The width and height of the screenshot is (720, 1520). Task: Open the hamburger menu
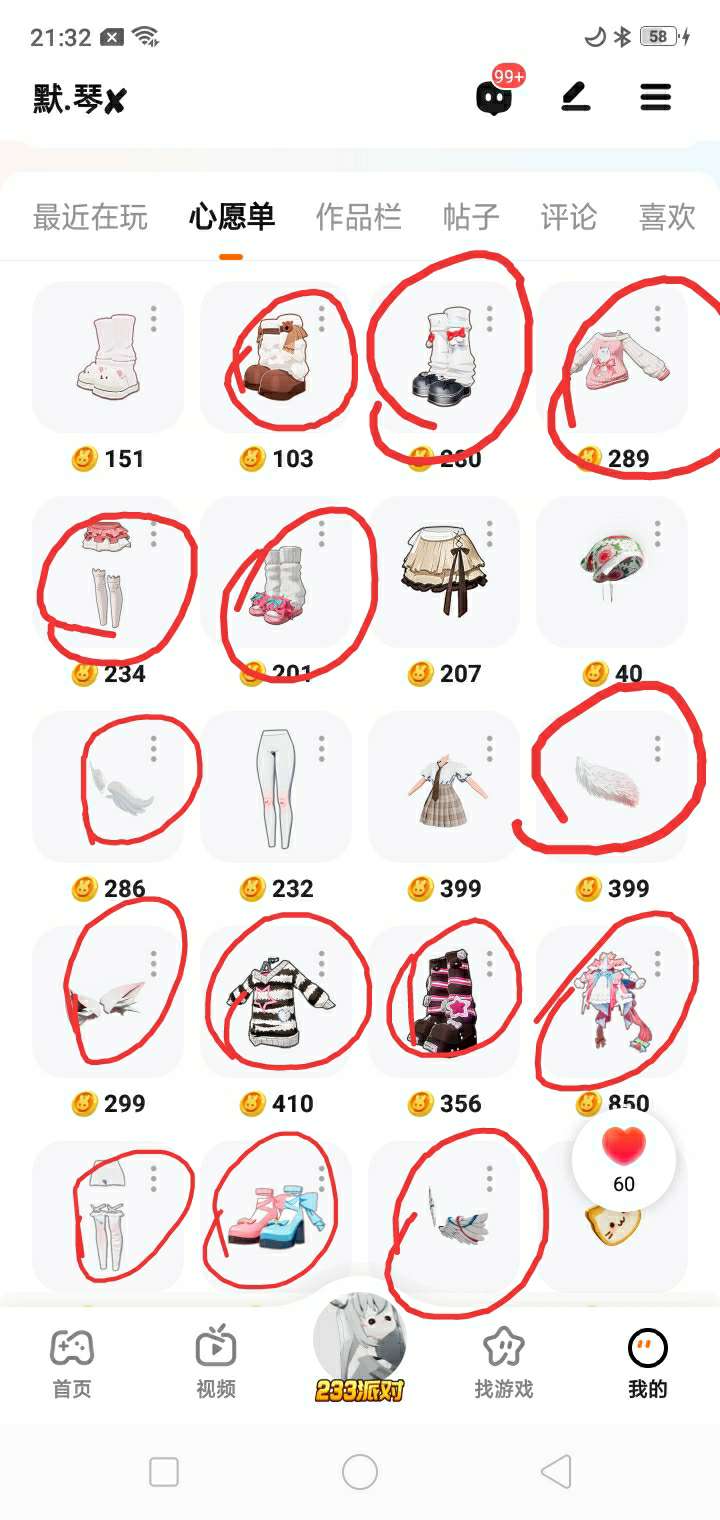coord(655,97)
